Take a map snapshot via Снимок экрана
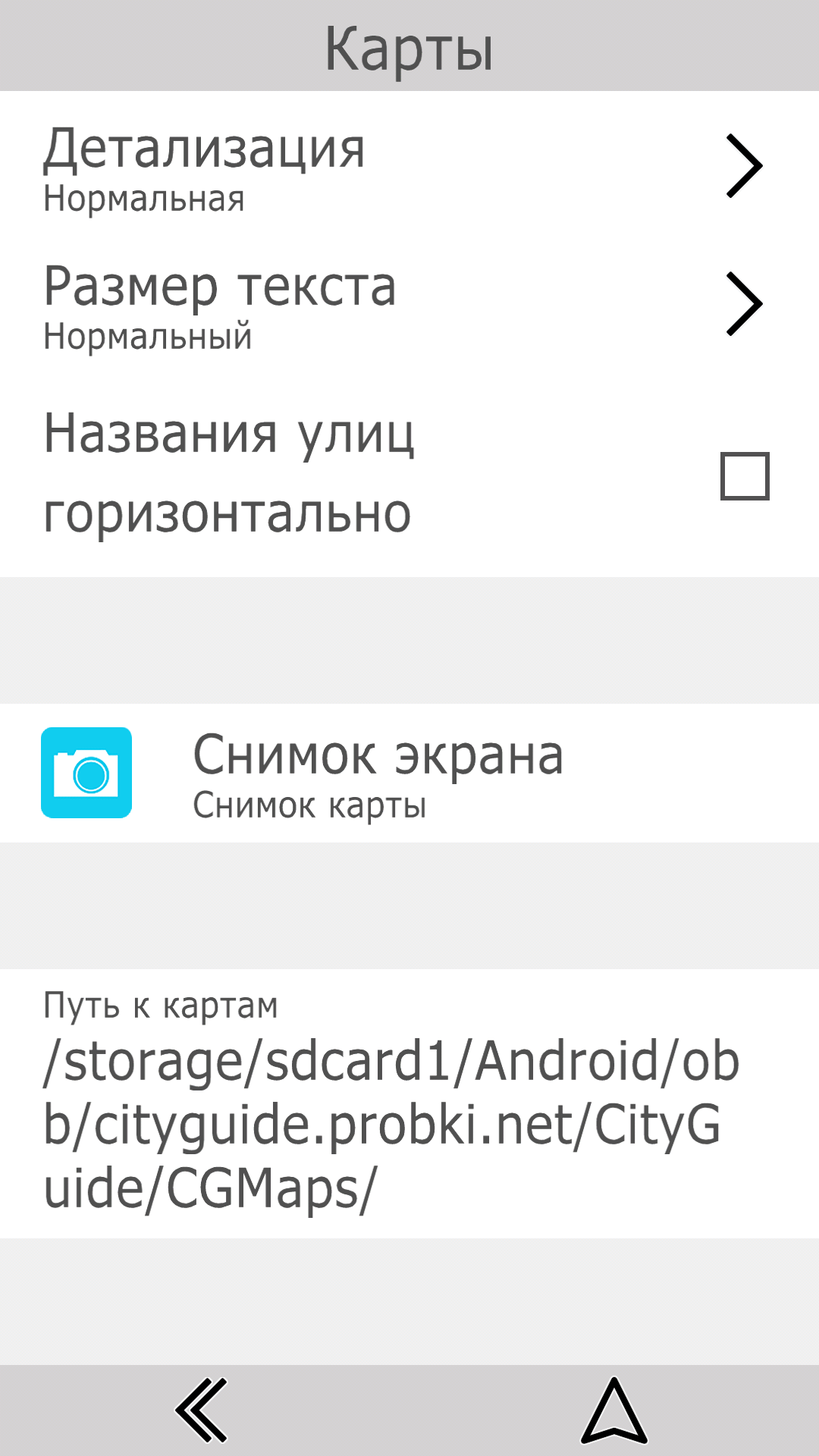Image resolution: width=819 pixels, height=1456 pixels. [409, 773]
